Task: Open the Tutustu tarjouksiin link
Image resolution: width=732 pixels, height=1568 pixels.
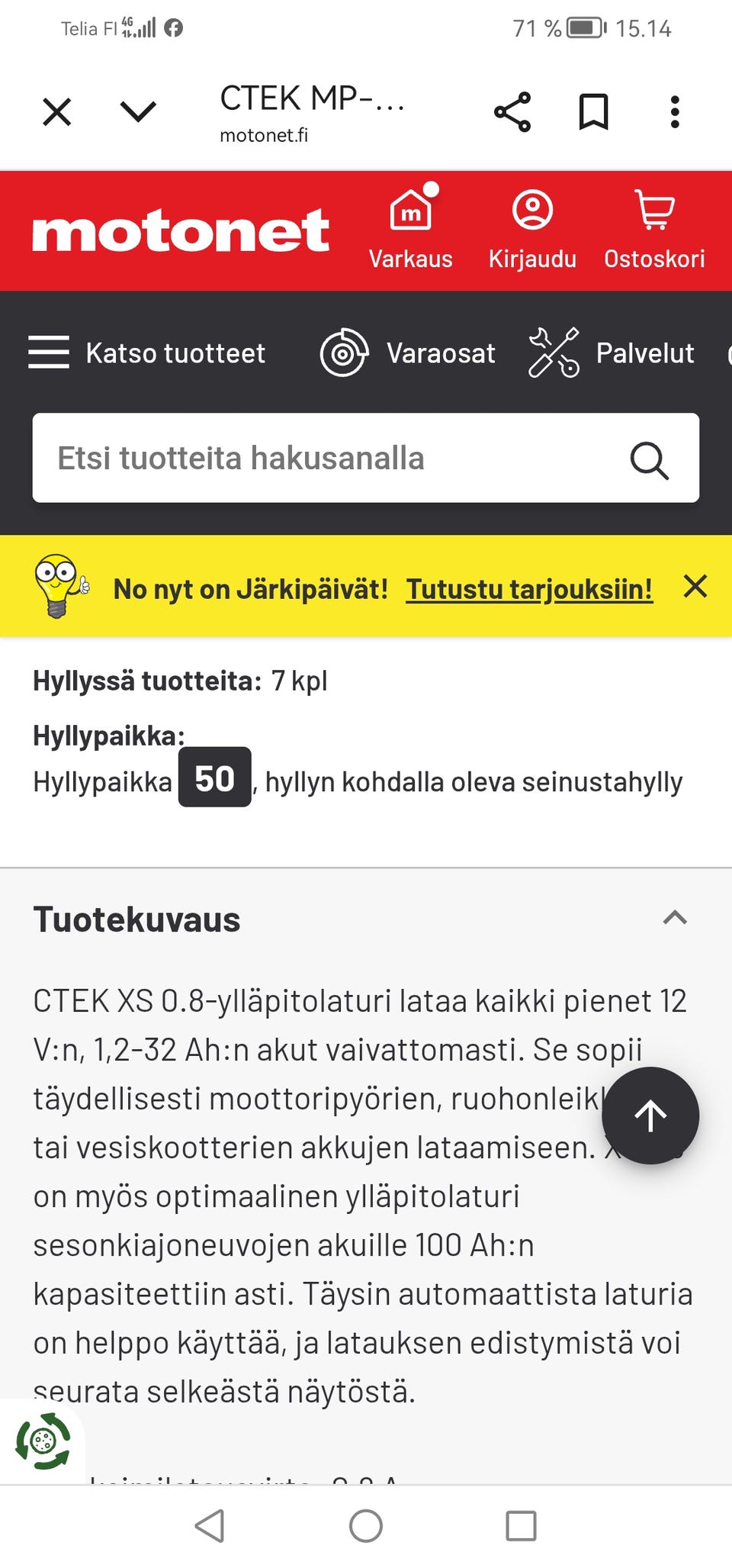Action: pyautogui.click(x=530, y=588)
